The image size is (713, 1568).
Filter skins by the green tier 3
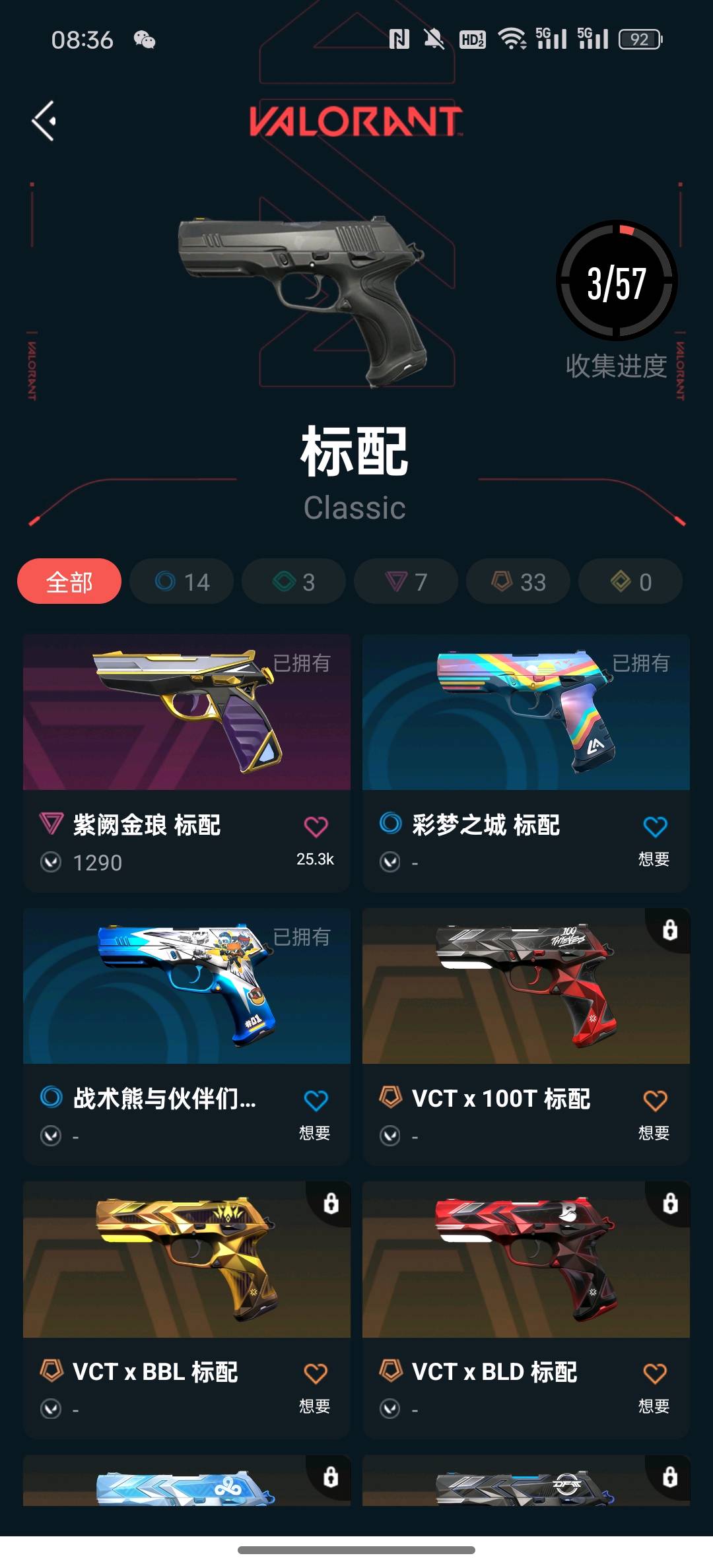[x=294, y=581]
